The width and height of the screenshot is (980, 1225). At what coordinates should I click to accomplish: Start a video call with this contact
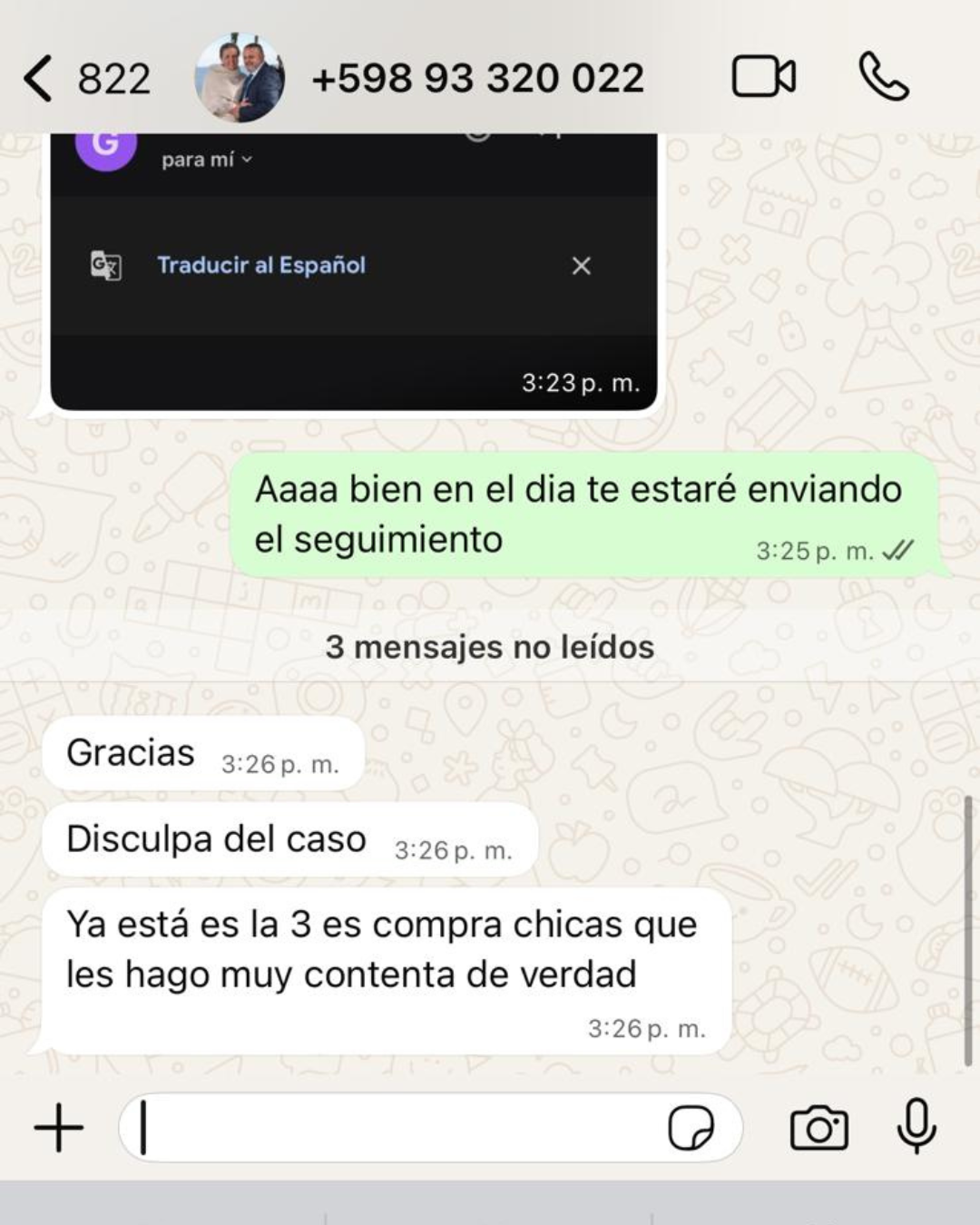click(x=763, y=76)
